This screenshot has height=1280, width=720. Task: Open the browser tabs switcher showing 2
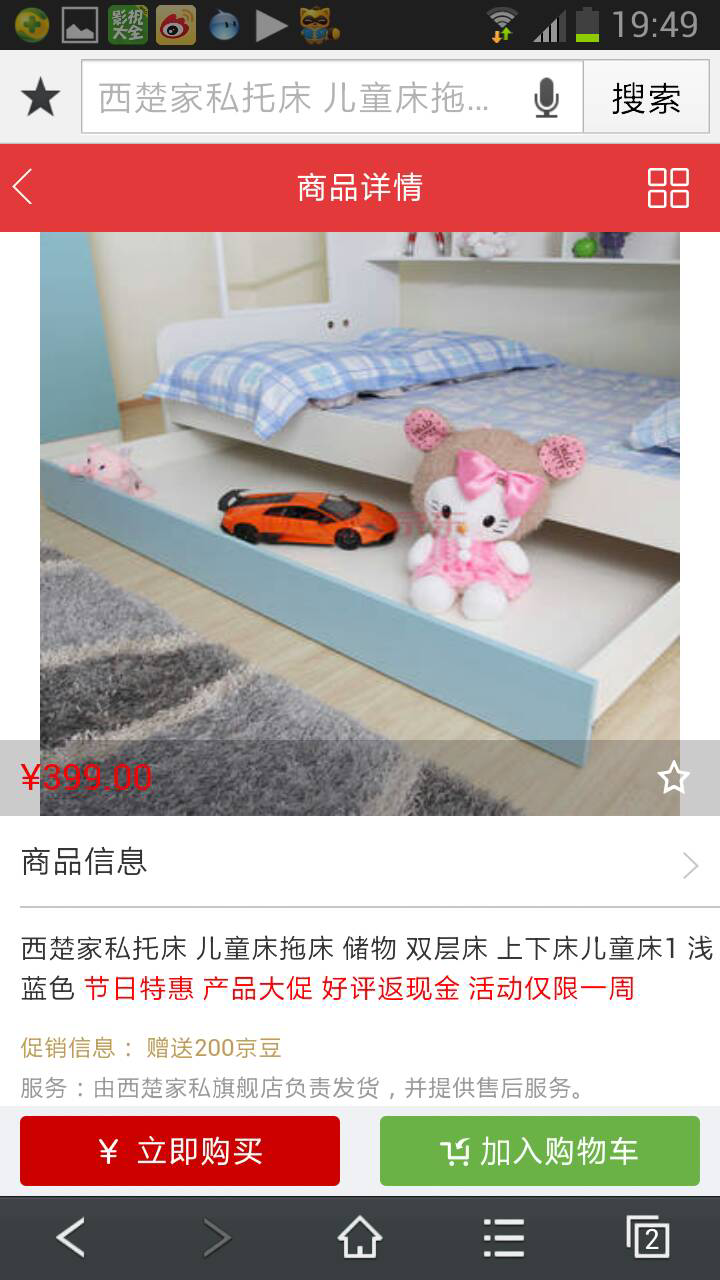pos(648,1238)
